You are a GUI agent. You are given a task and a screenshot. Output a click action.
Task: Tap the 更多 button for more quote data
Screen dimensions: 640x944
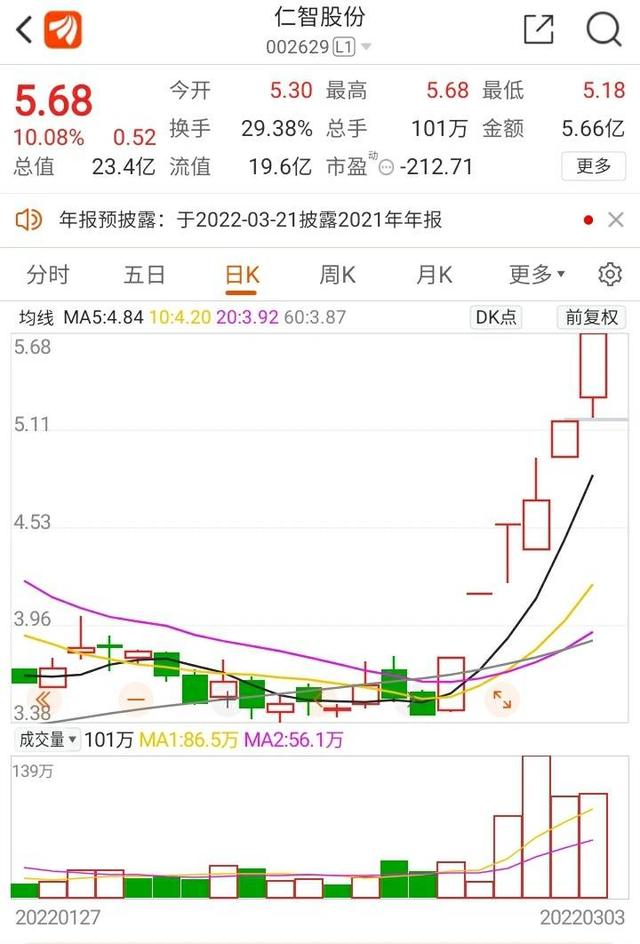click(593, 166)
